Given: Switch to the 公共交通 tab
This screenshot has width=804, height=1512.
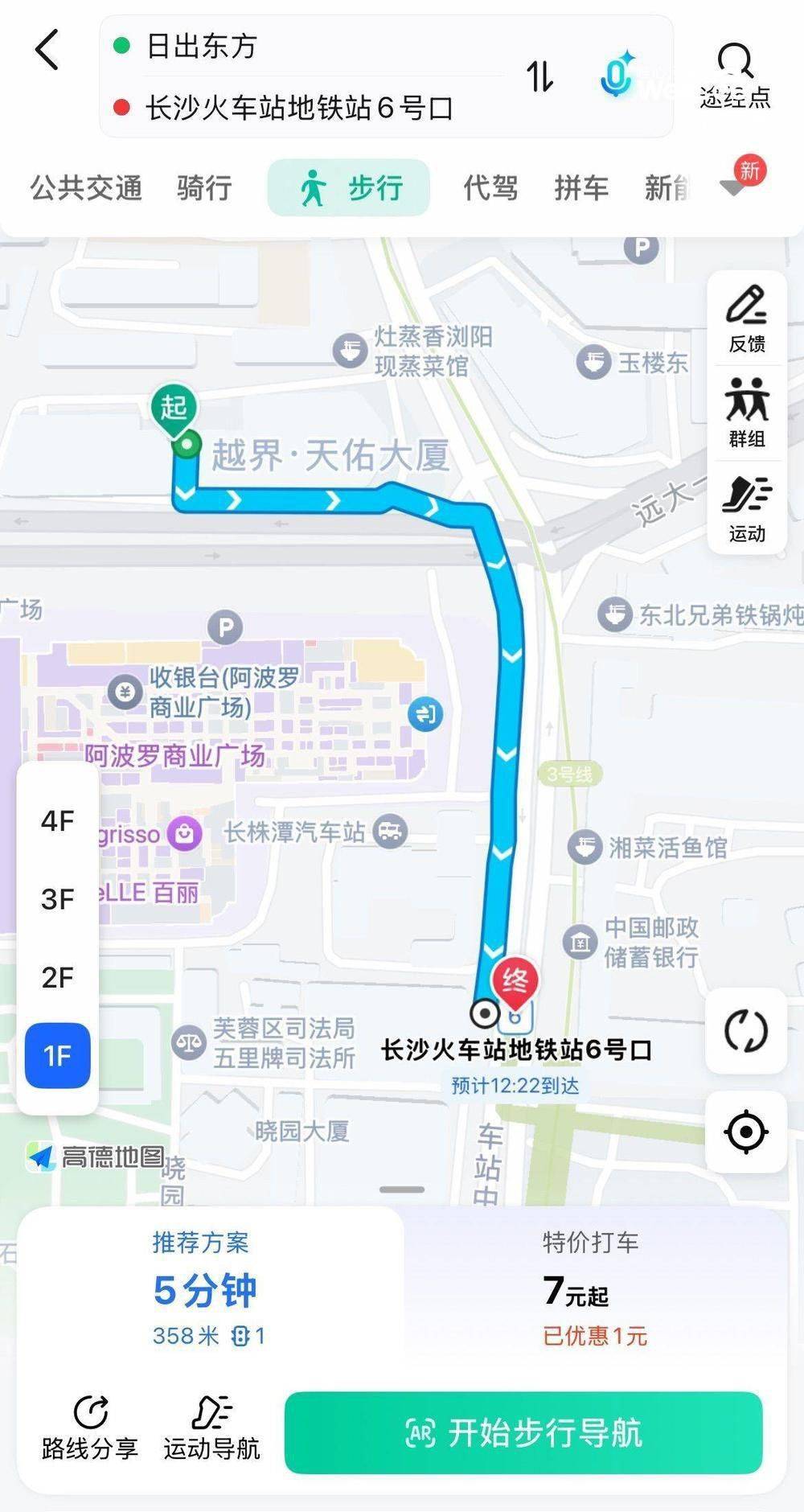Looking at the screenshot, I should 86,188.
